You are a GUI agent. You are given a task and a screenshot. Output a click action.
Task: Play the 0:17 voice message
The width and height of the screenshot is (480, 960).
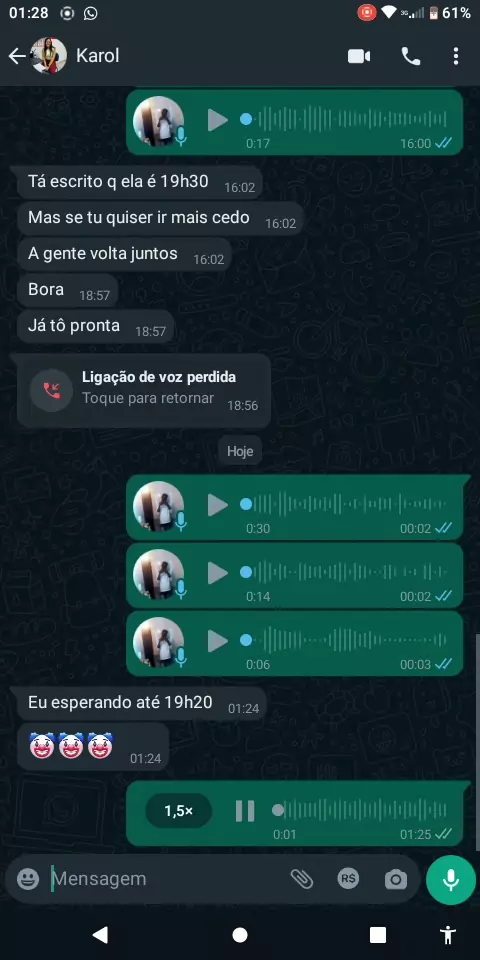pyautogui.click(x=217, y=119)
